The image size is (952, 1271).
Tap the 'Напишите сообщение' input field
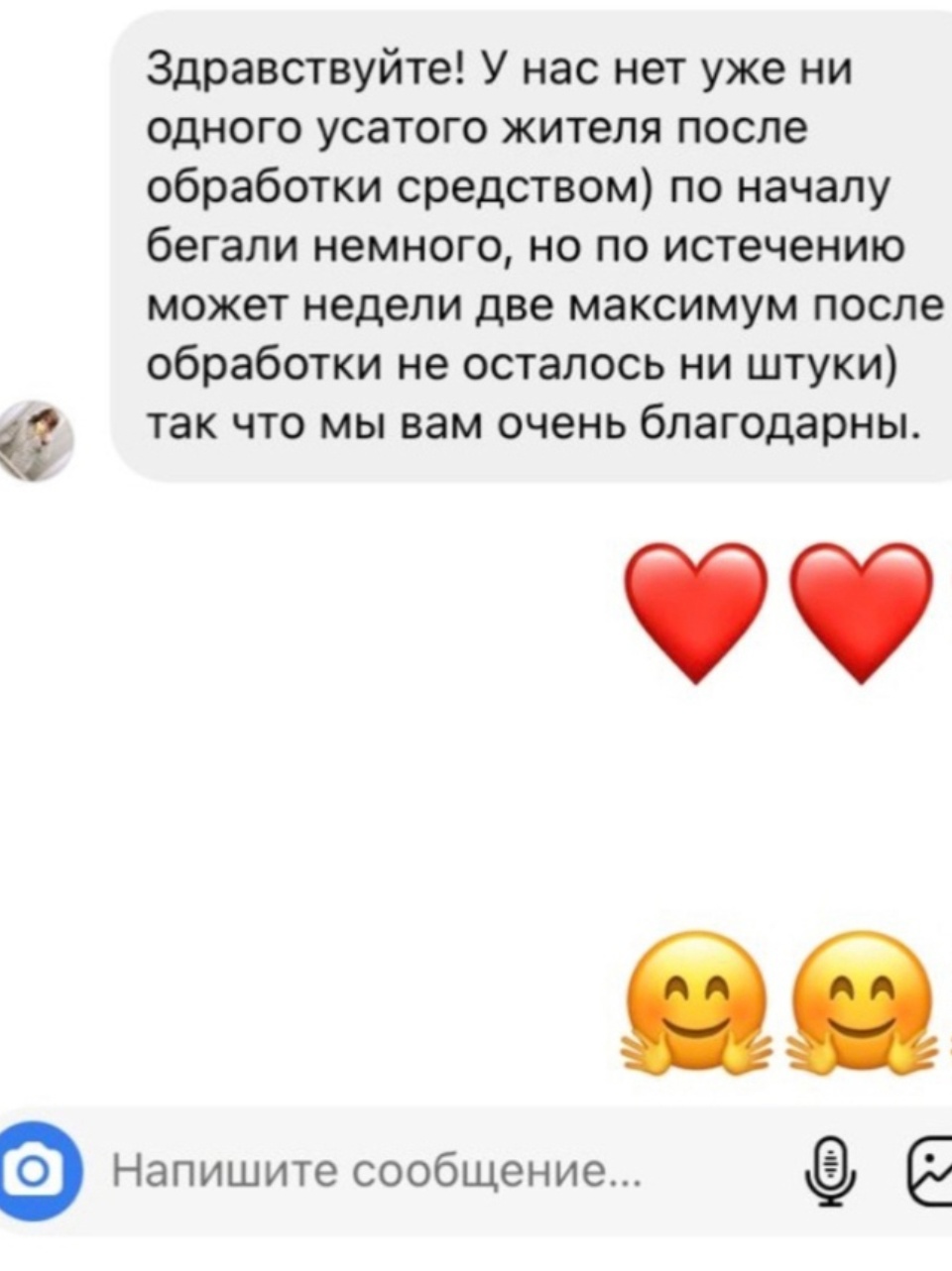click(377, 1174)
